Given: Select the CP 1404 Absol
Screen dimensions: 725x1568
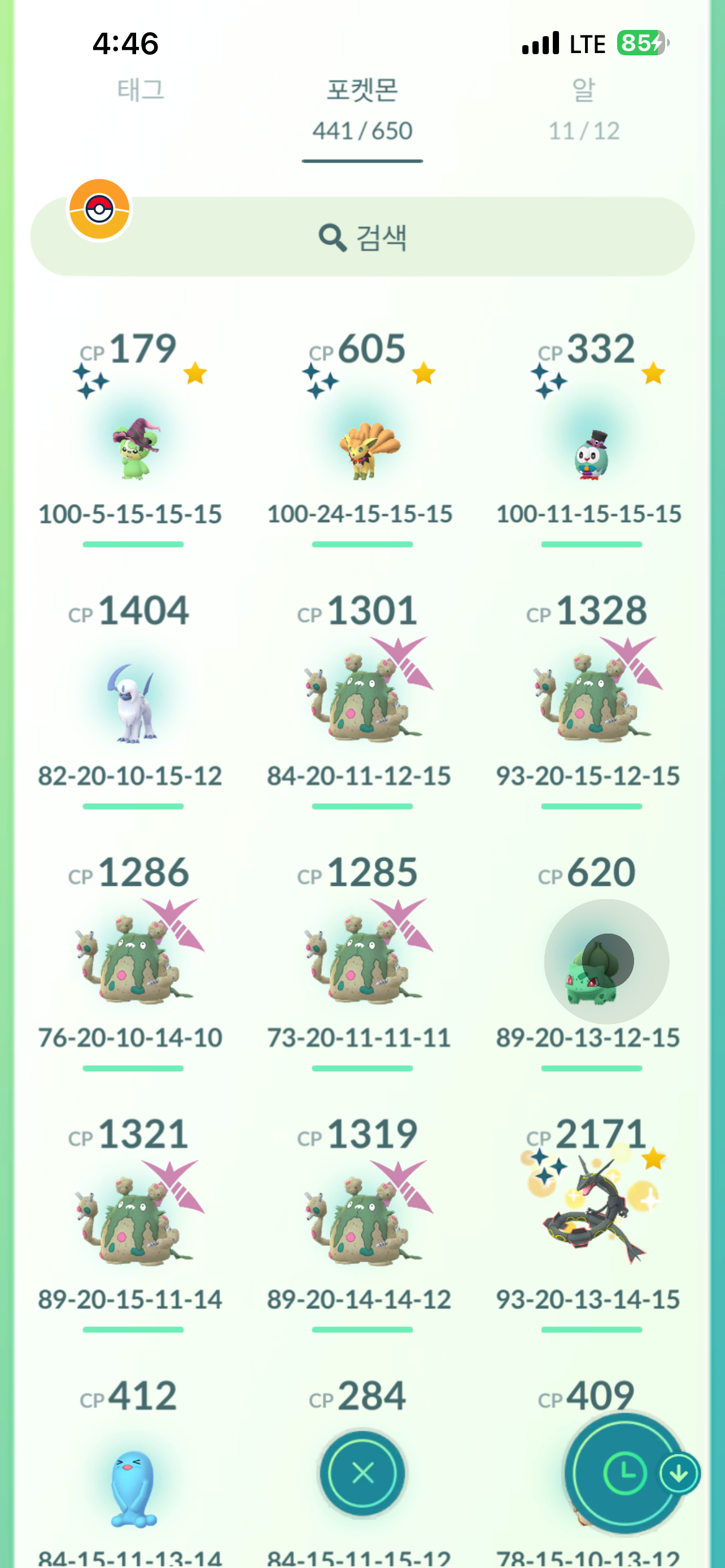Looking at the screenshot, I should pyautogui.click(x=133, y=704).
